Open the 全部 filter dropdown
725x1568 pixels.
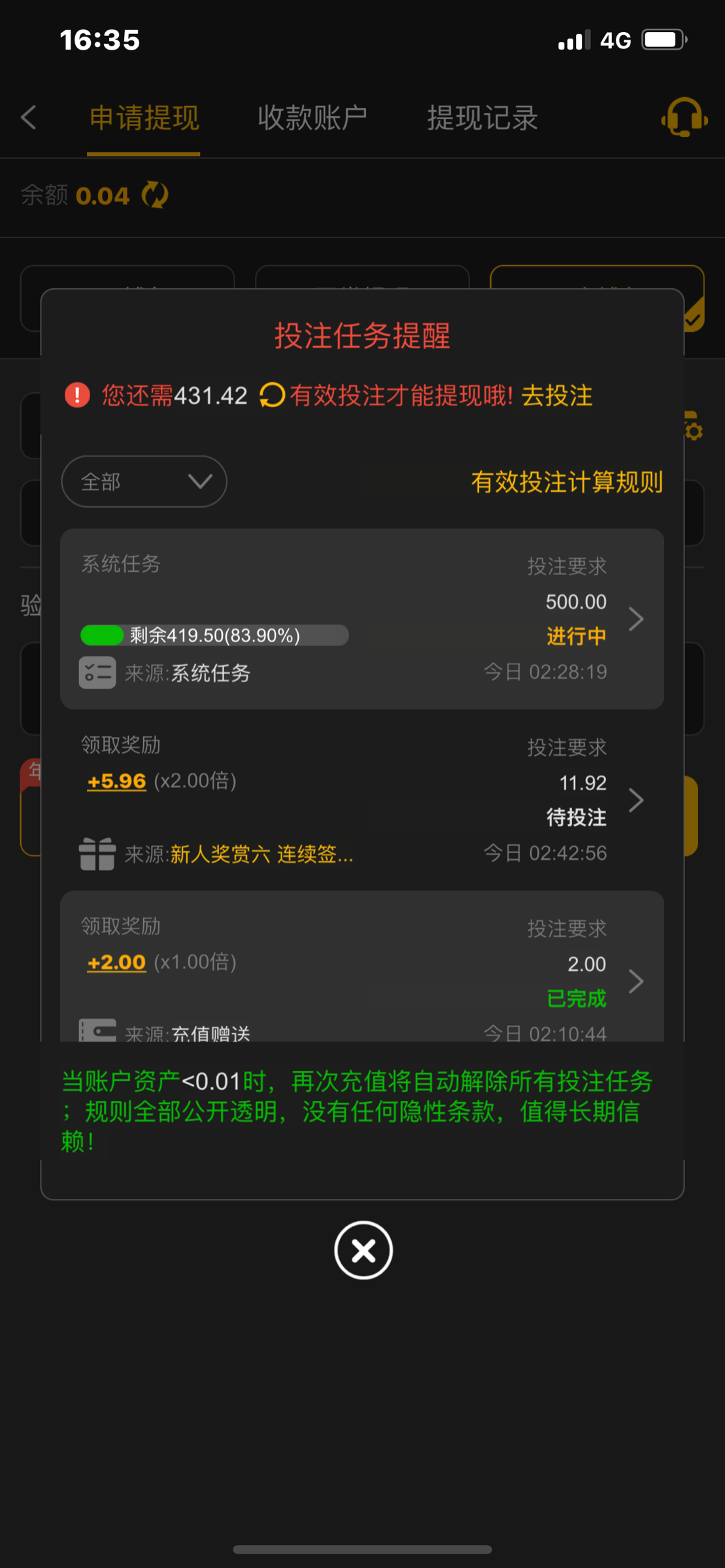144,482
